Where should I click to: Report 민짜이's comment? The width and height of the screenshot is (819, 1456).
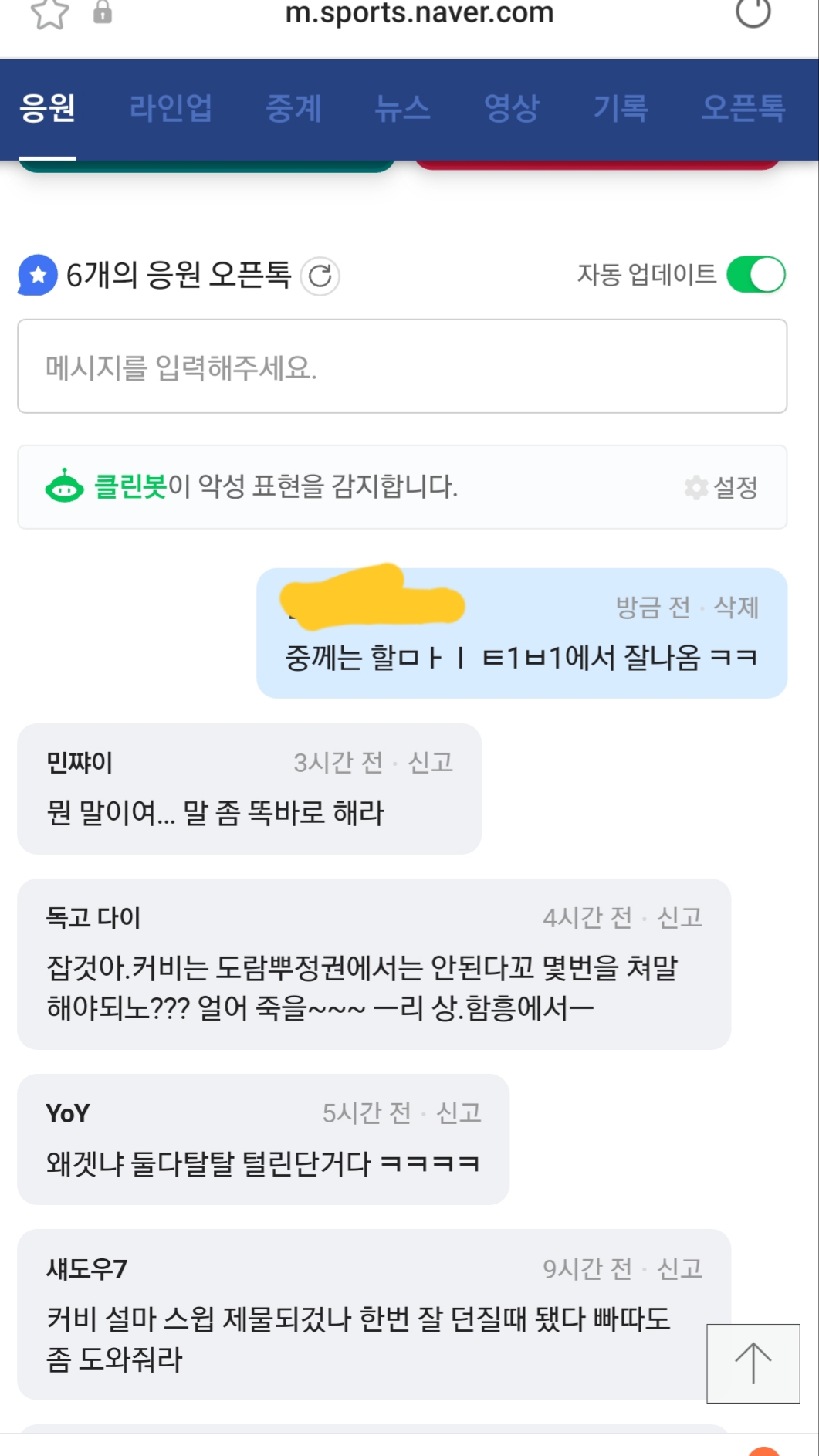click(x=430, y=763)
